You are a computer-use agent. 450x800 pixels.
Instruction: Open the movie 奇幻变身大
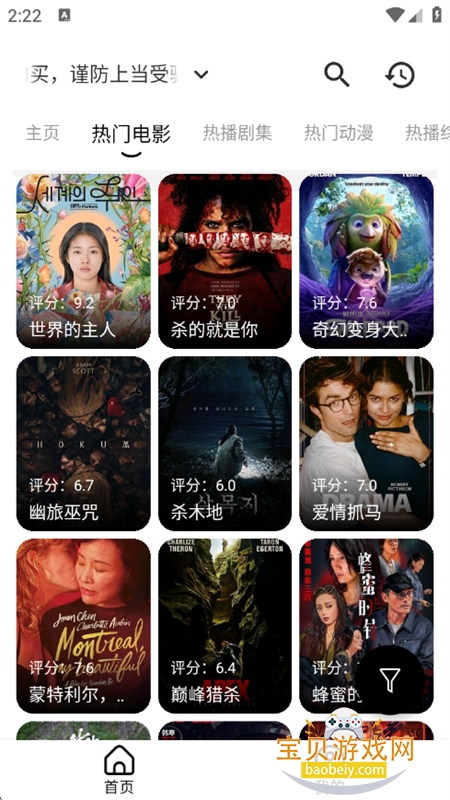[366, 261]
